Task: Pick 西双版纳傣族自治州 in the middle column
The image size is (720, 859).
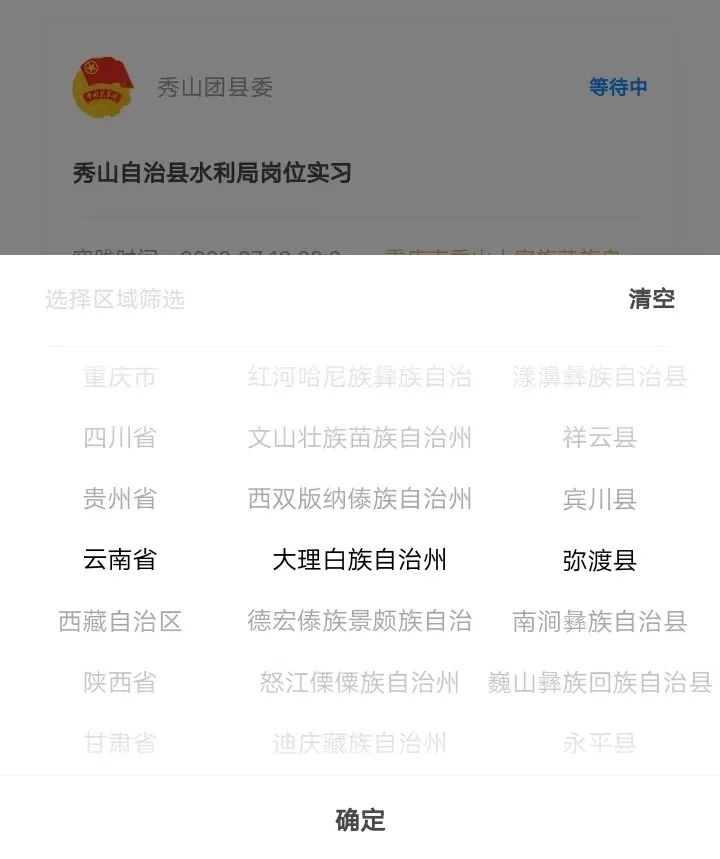Action: point(361,499)
